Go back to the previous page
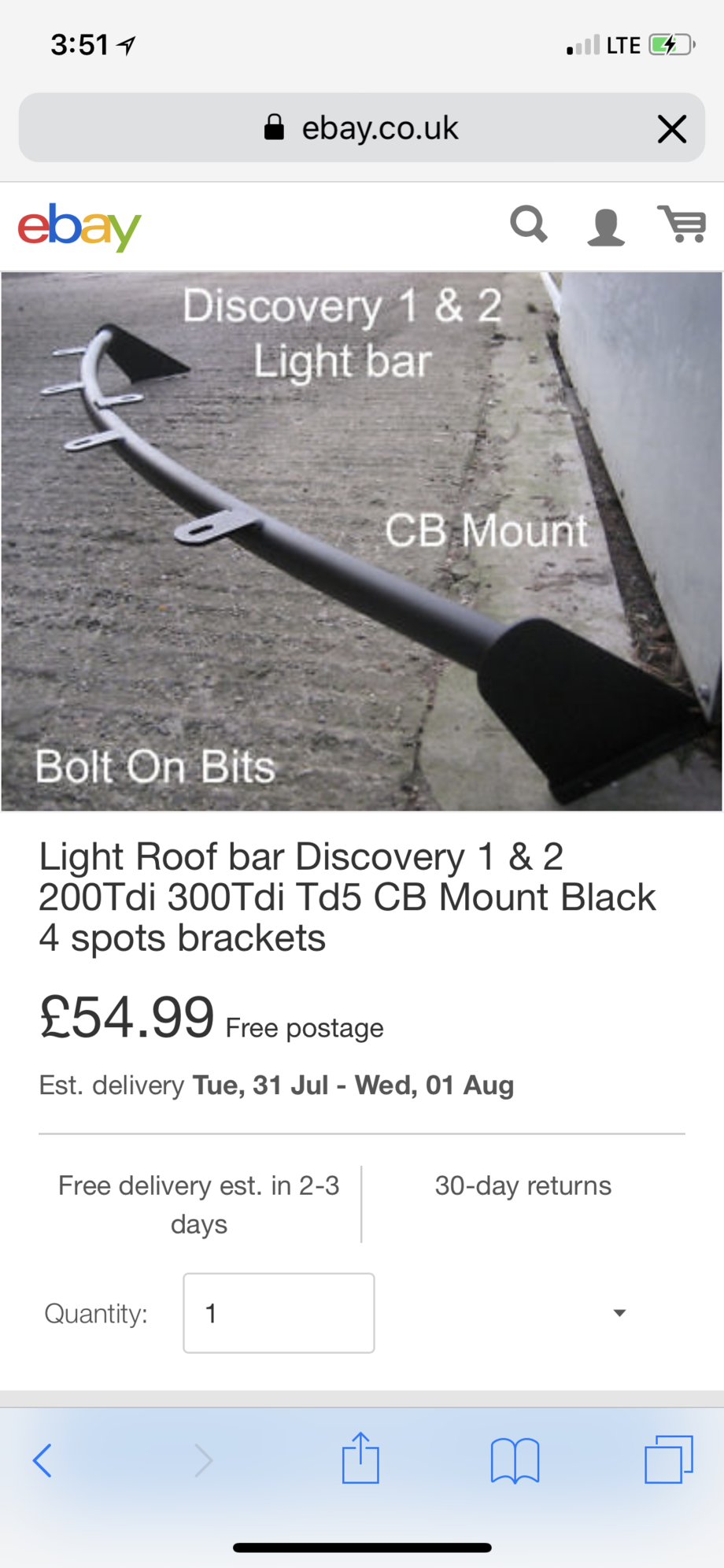Screen dimensions: 724x1568 [42, 1460]
